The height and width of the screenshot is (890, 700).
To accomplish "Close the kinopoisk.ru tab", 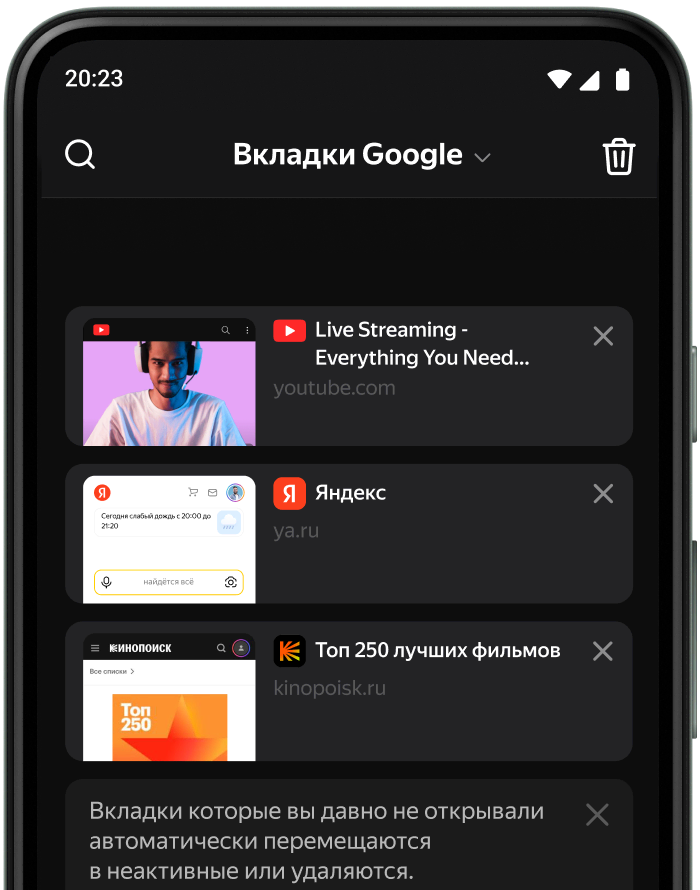I will tap(603, 651).
